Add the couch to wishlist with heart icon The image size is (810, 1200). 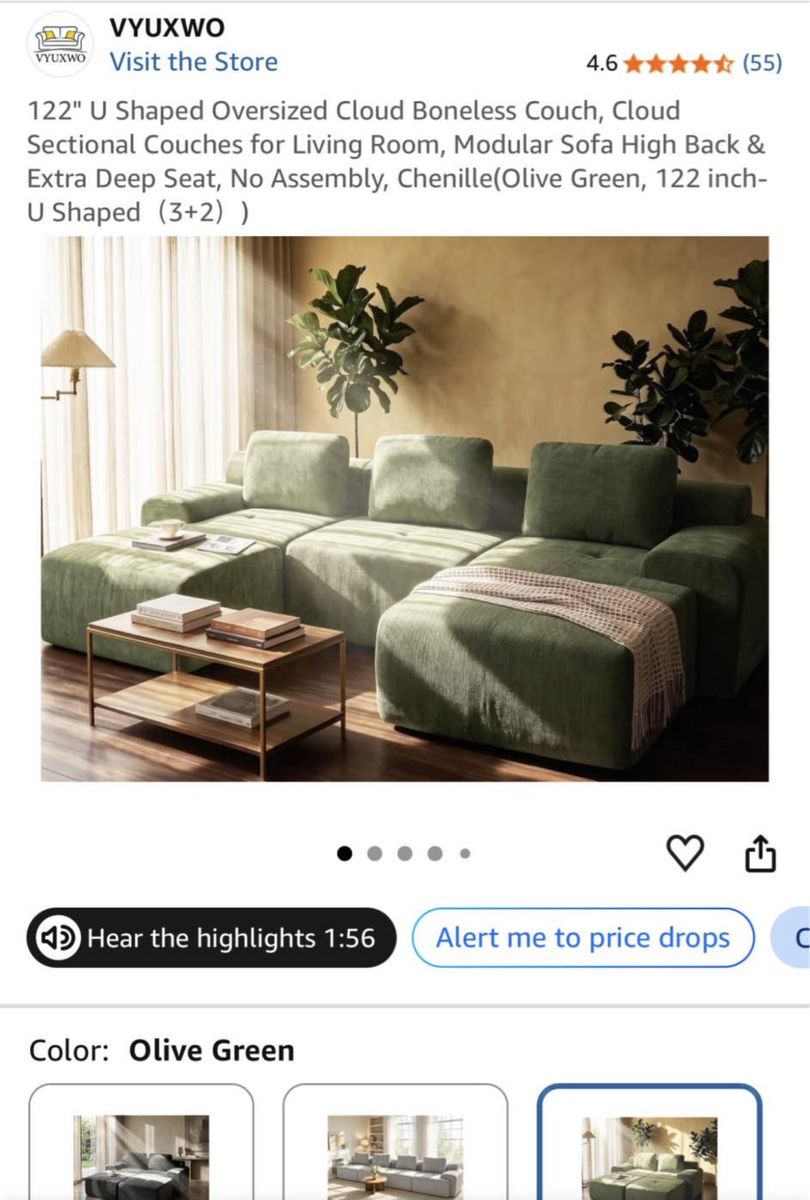[x=685, y=853]
